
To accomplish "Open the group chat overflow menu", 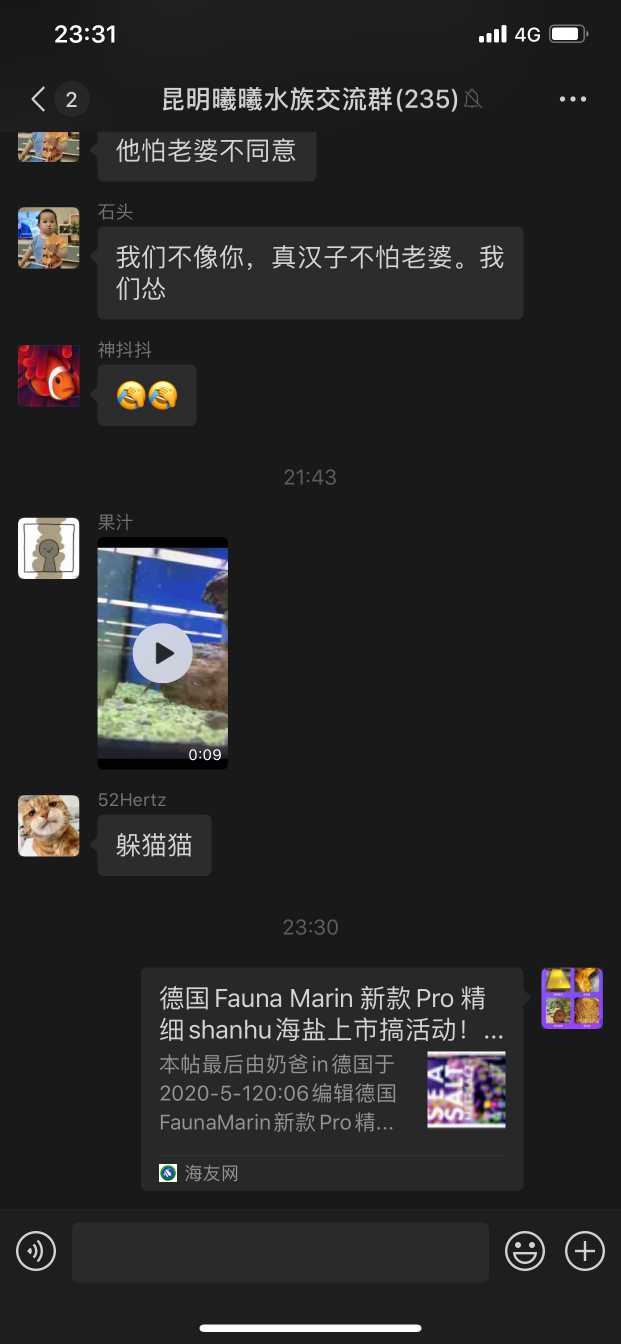I will click(573, 99).
